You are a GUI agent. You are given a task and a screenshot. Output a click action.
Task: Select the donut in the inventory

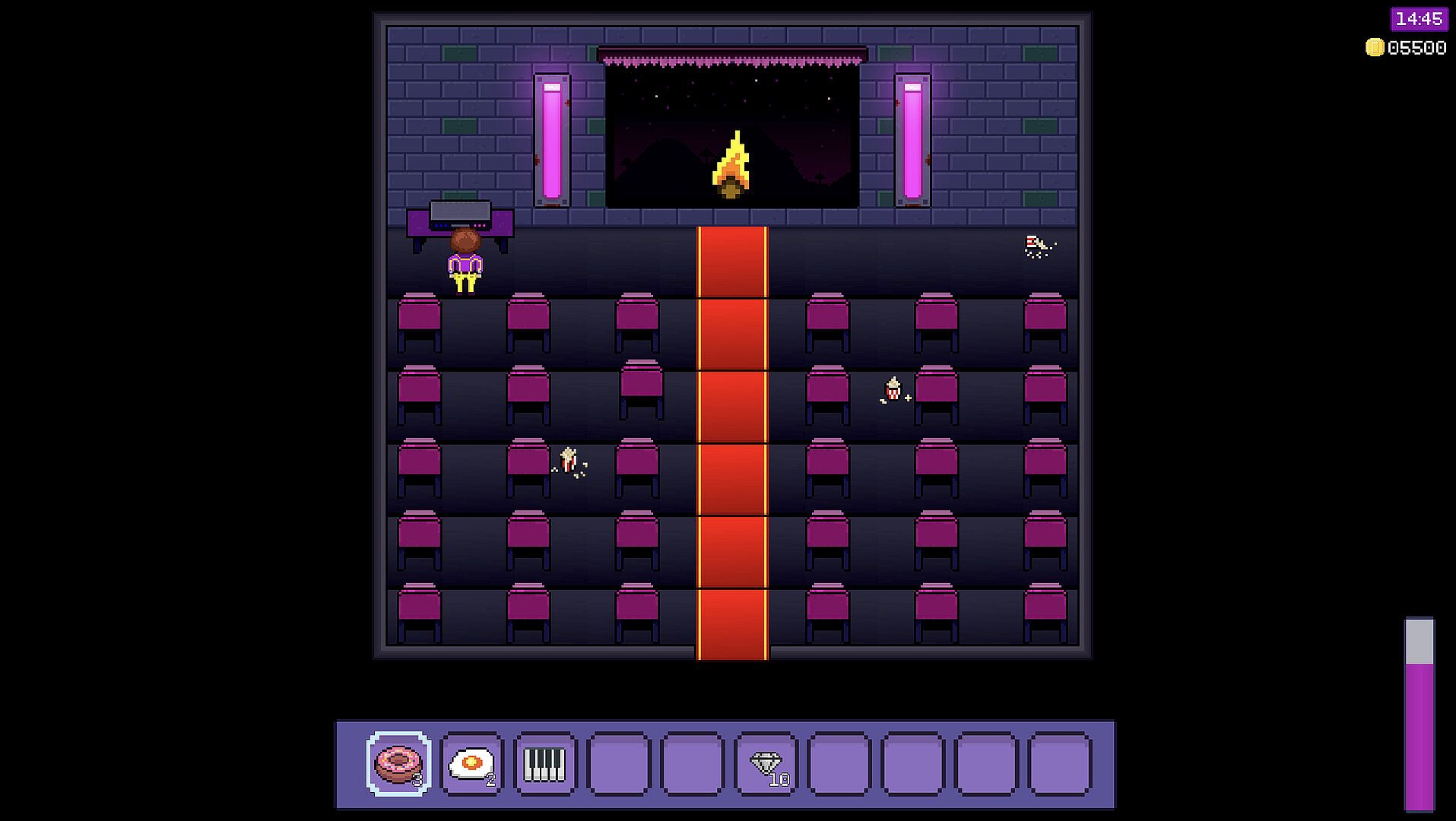coord(398,763)
